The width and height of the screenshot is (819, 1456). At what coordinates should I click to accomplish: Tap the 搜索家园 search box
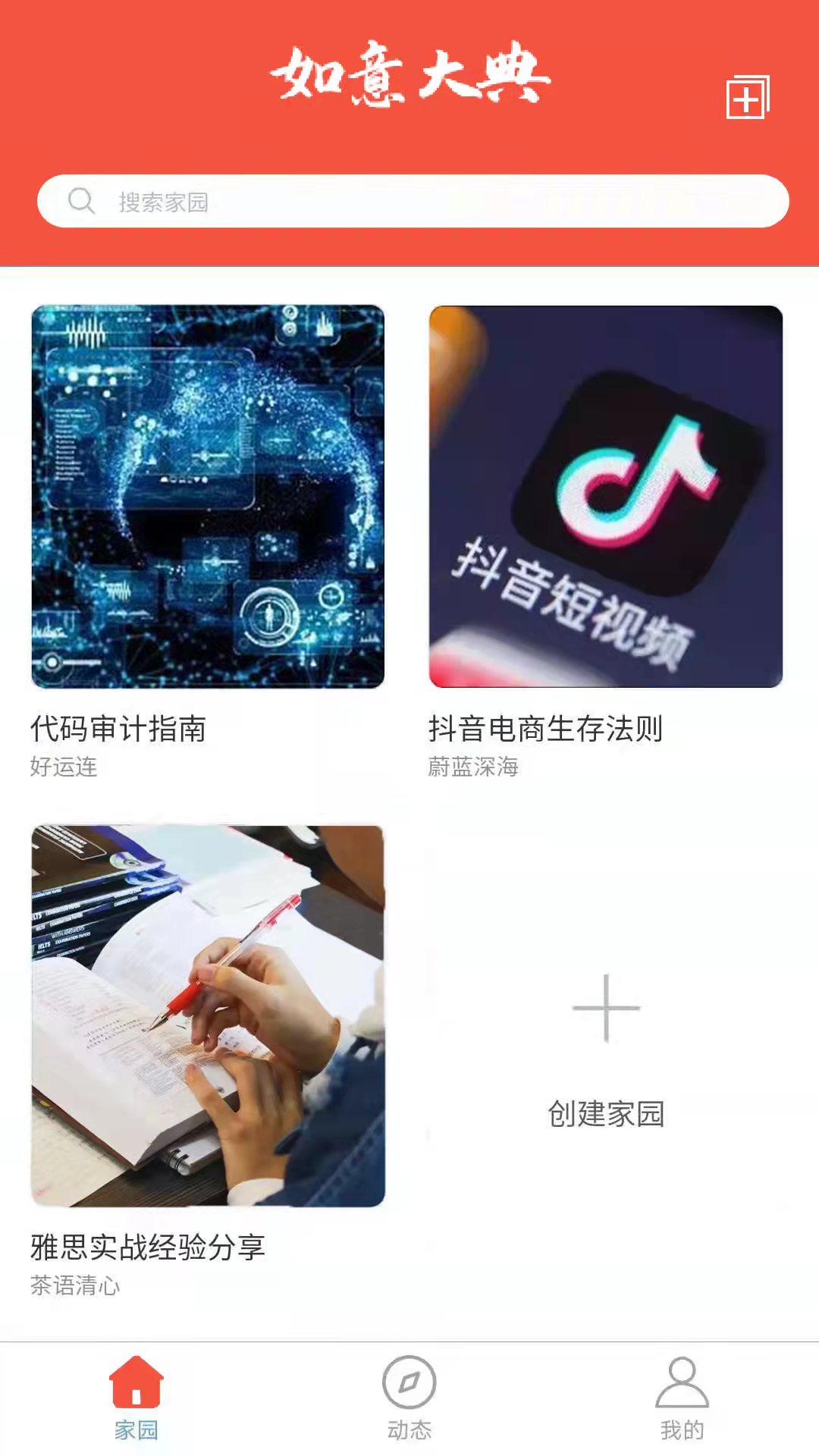click(413, 202)
